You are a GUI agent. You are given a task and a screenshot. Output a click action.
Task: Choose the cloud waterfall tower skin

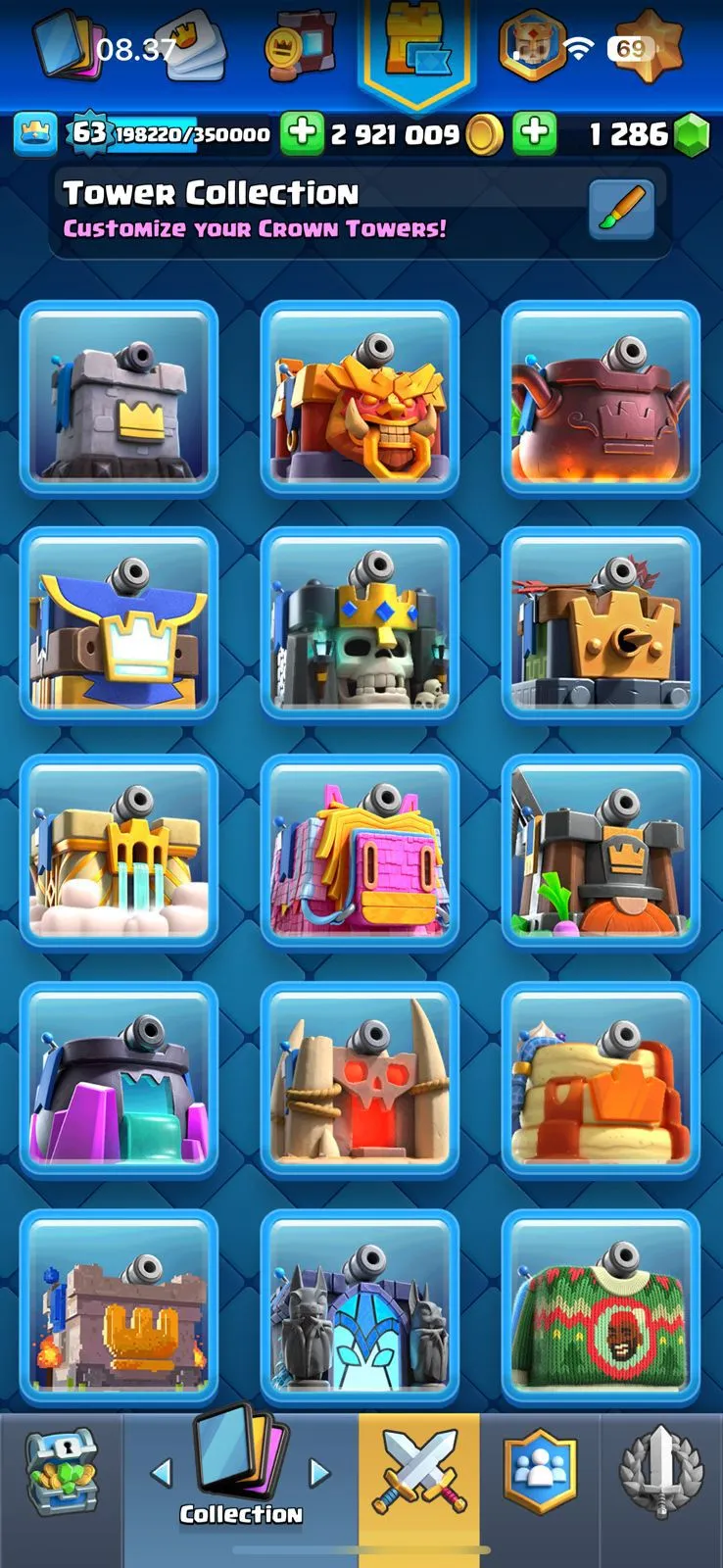tap(119, 852)
